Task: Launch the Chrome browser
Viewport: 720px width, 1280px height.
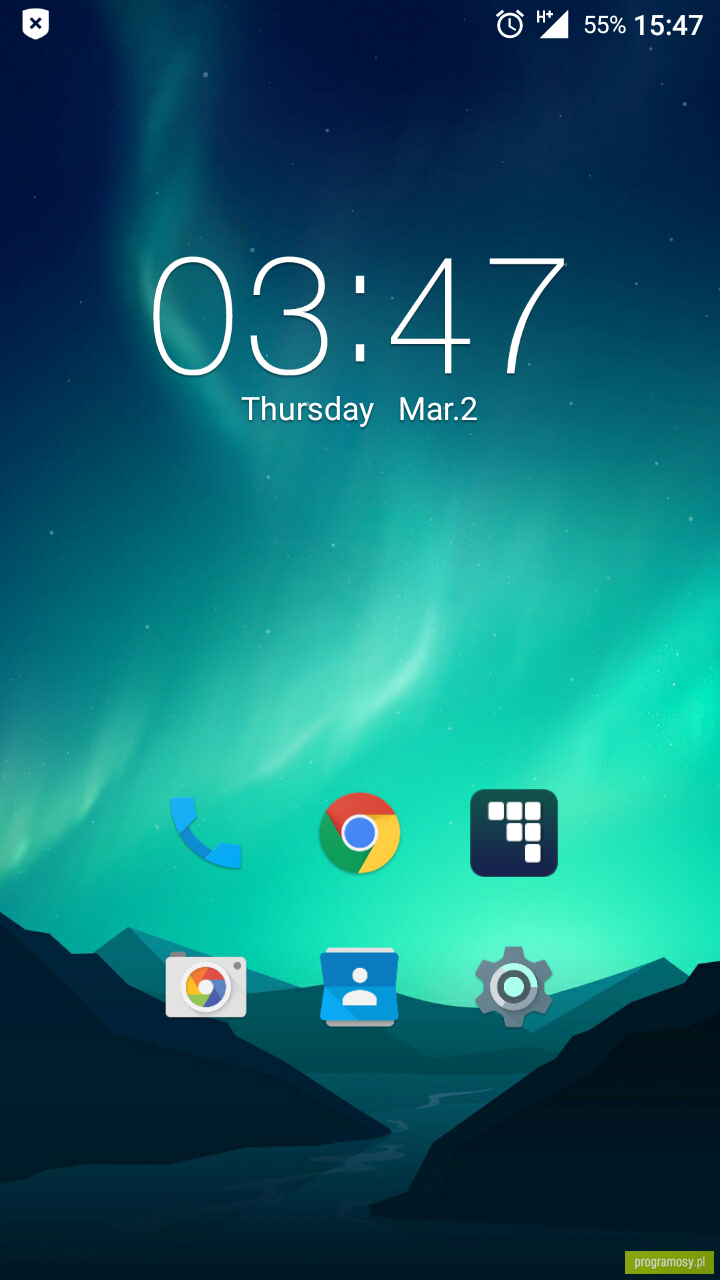Action: 360,833
